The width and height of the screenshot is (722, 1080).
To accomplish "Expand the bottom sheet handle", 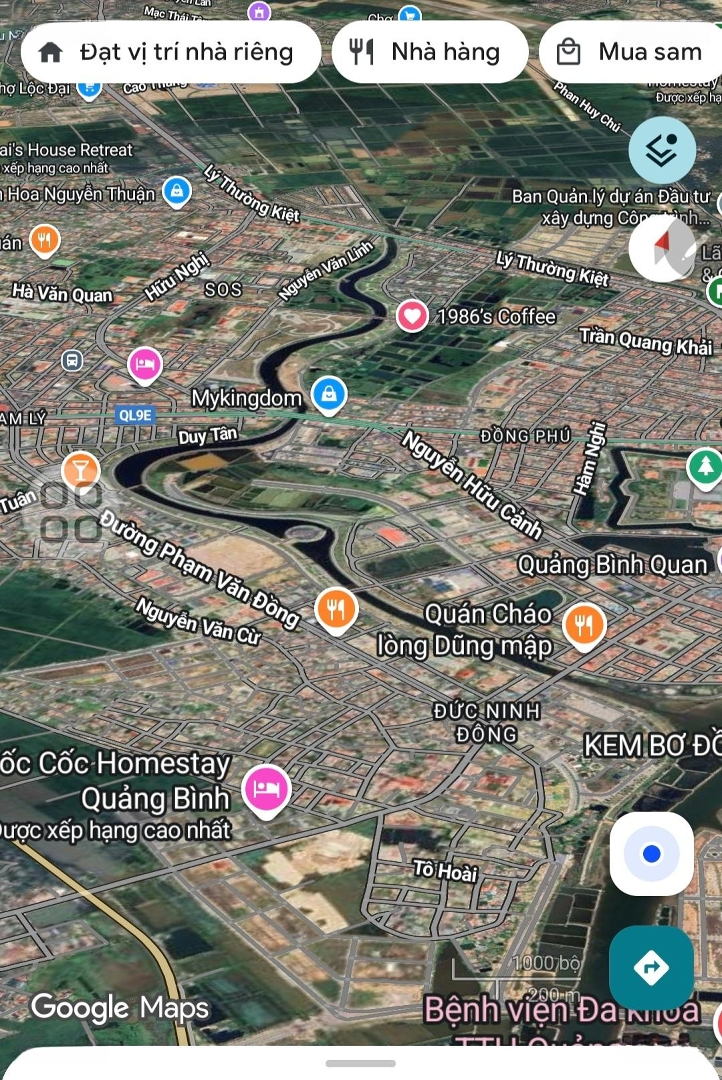I will click(360, 1063).
